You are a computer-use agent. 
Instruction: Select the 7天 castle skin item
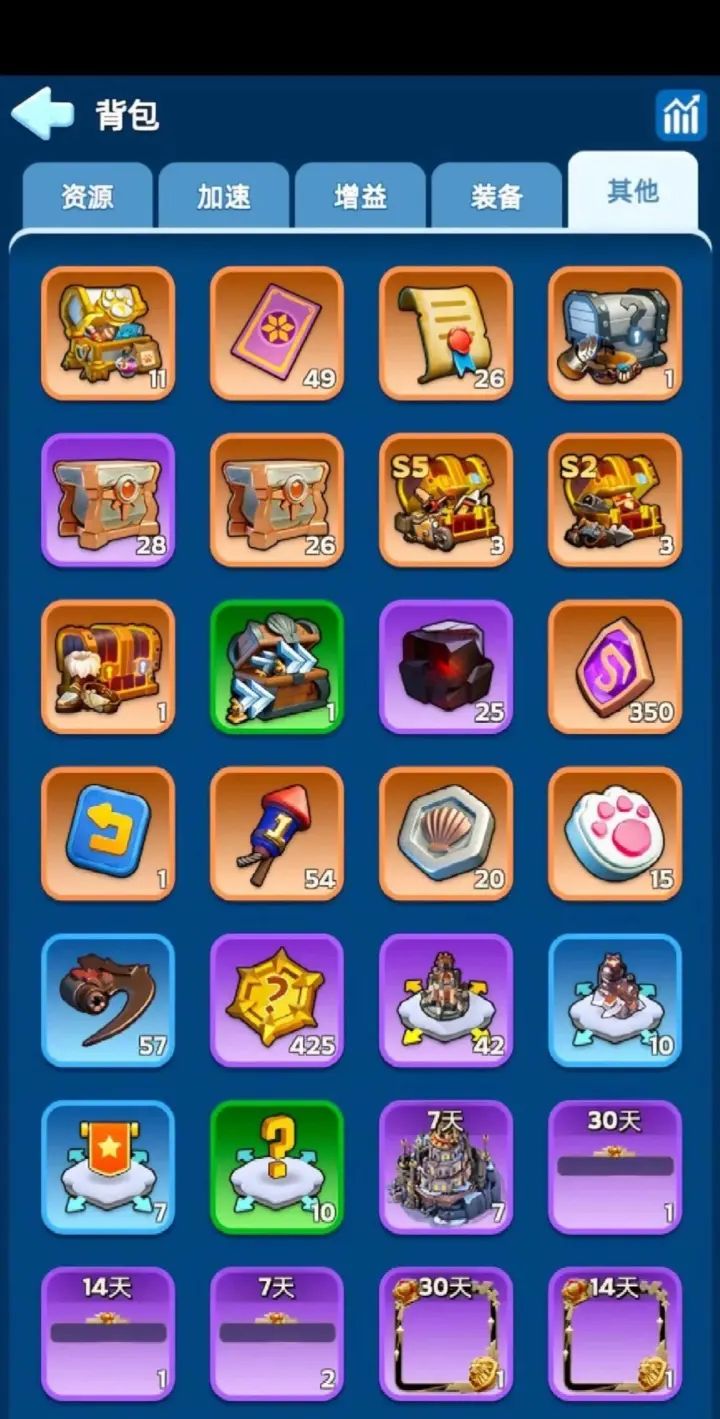[446, 1168]
